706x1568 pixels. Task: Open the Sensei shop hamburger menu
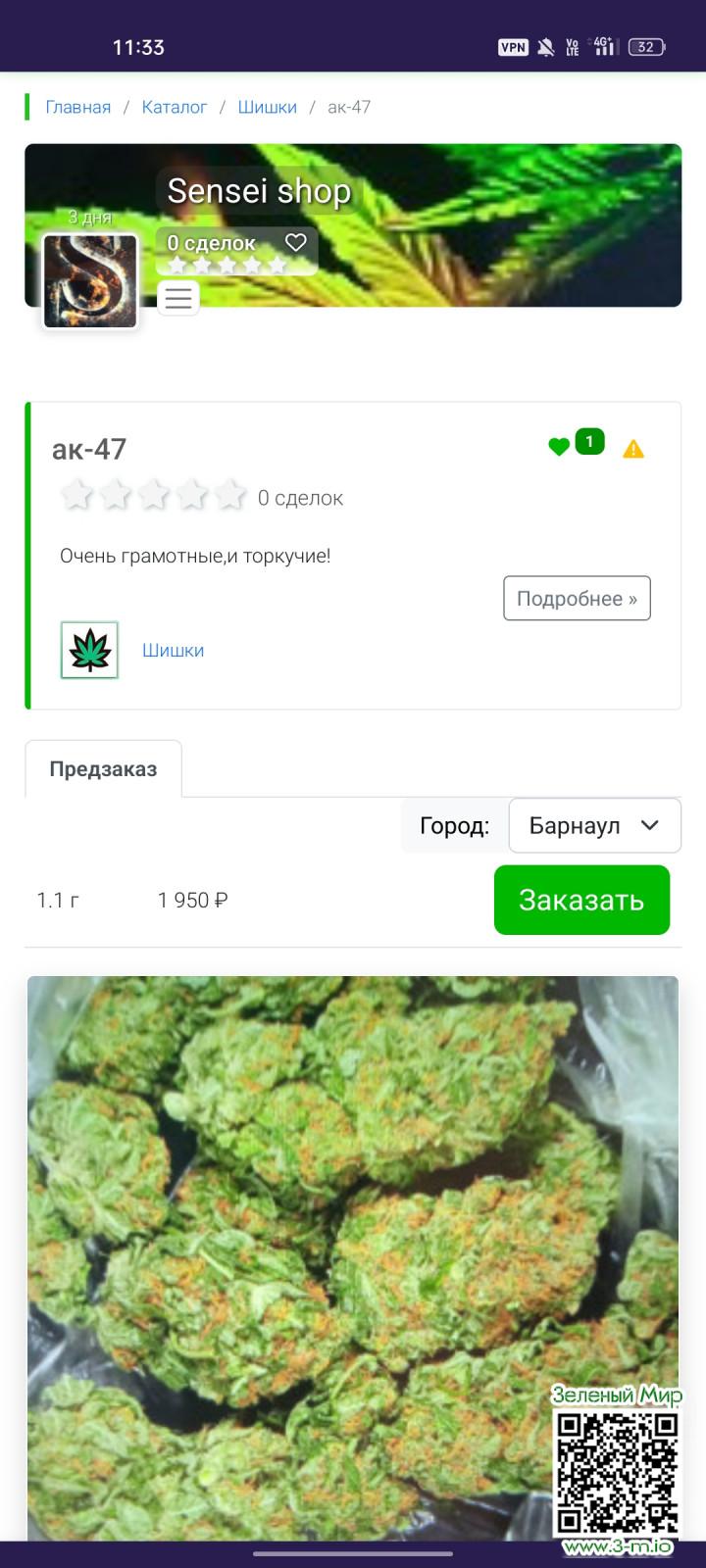click(178, 298)
